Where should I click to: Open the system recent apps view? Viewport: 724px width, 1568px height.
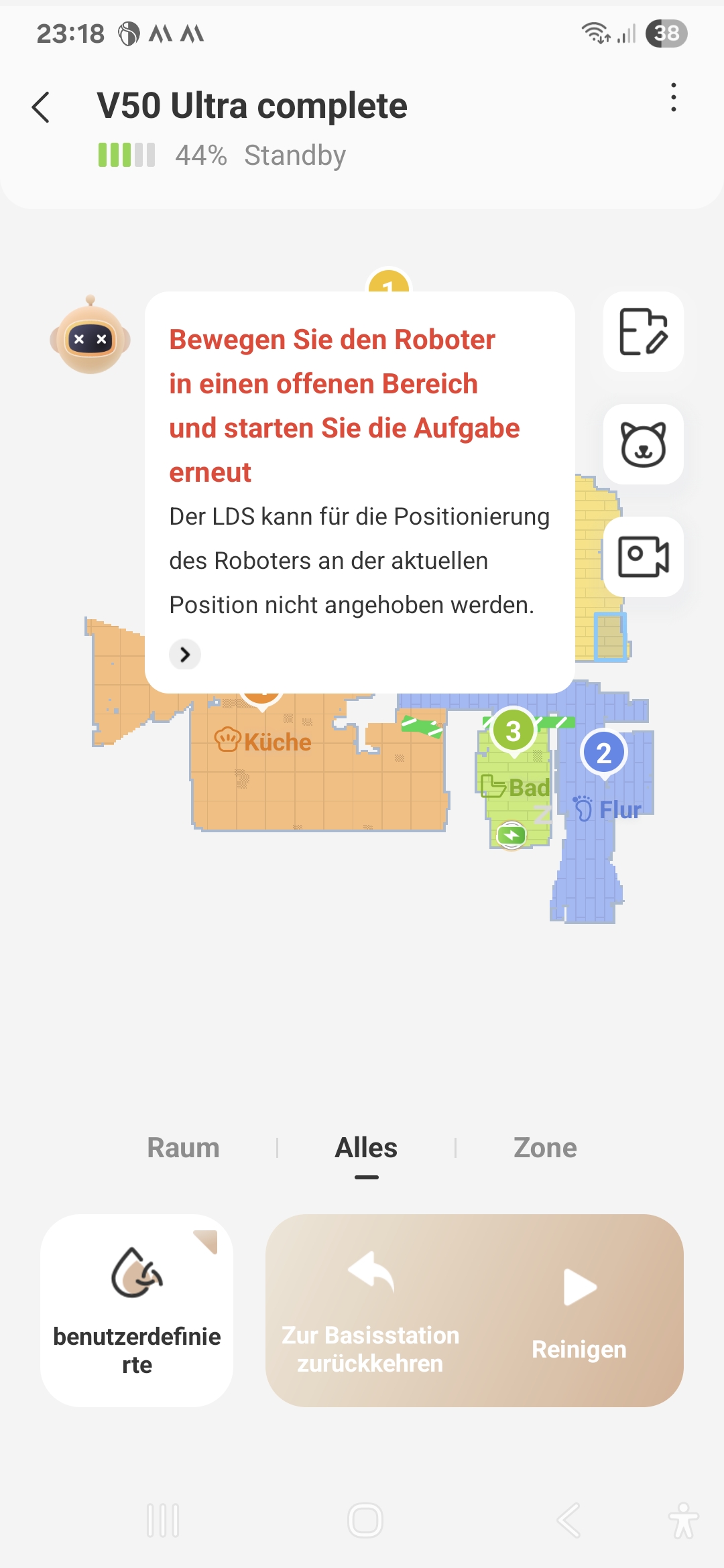[163, 1520]
